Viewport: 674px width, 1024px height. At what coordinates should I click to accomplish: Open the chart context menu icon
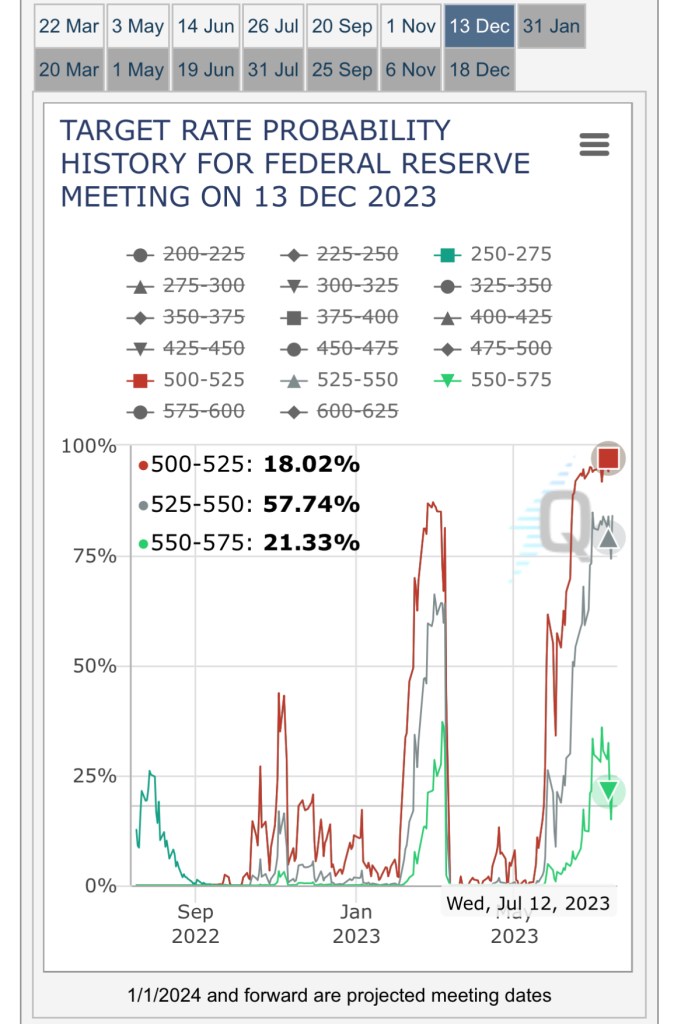594,145
